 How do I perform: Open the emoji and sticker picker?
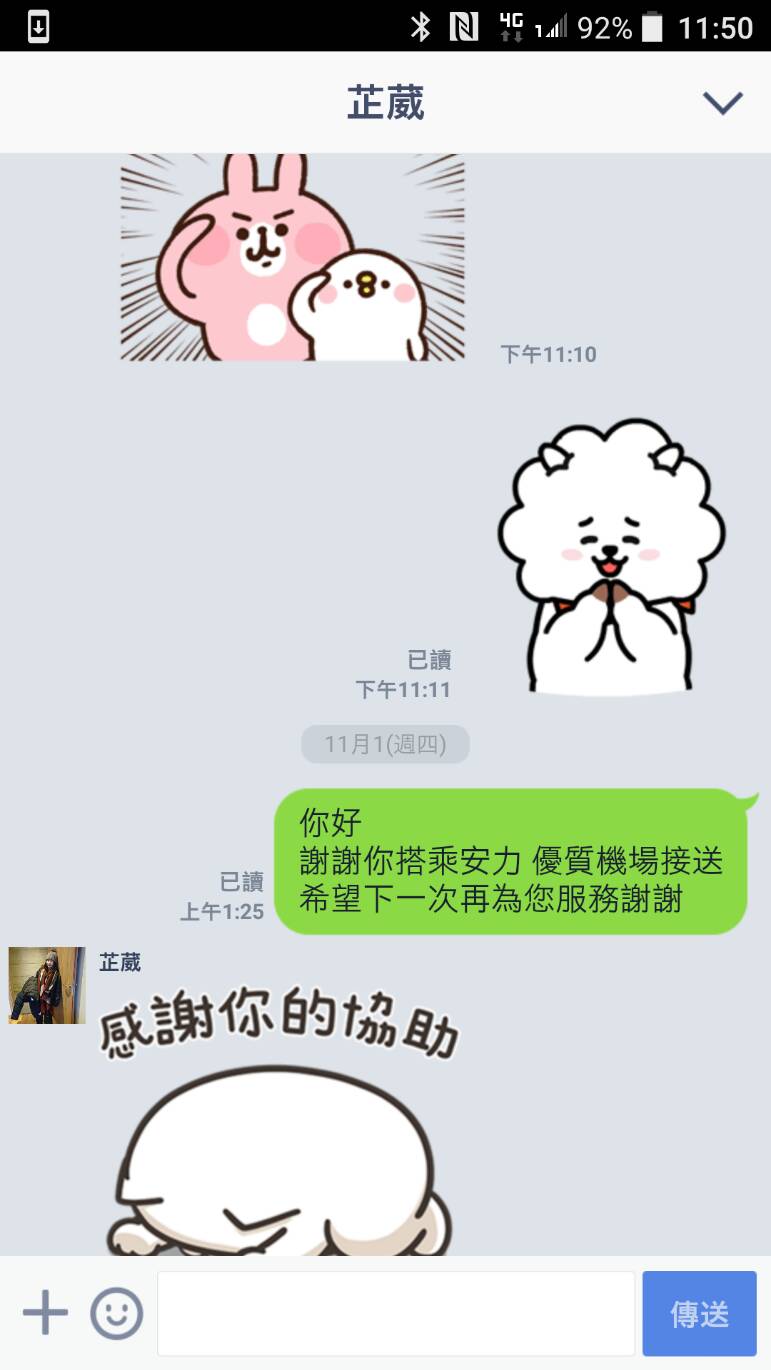coord(117,1313)
